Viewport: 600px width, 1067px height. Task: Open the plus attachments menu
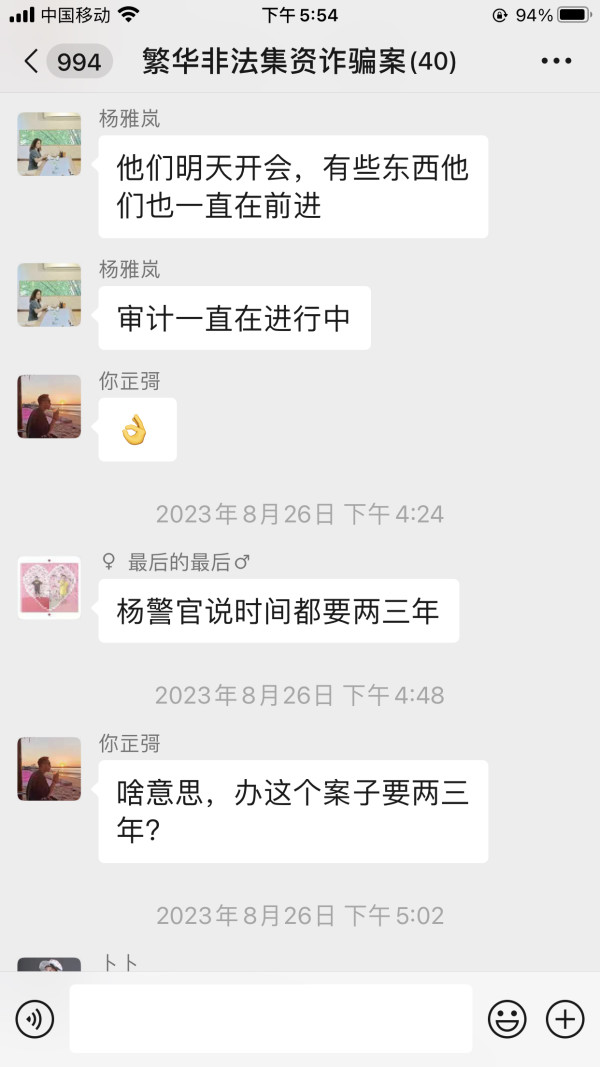565,1019
